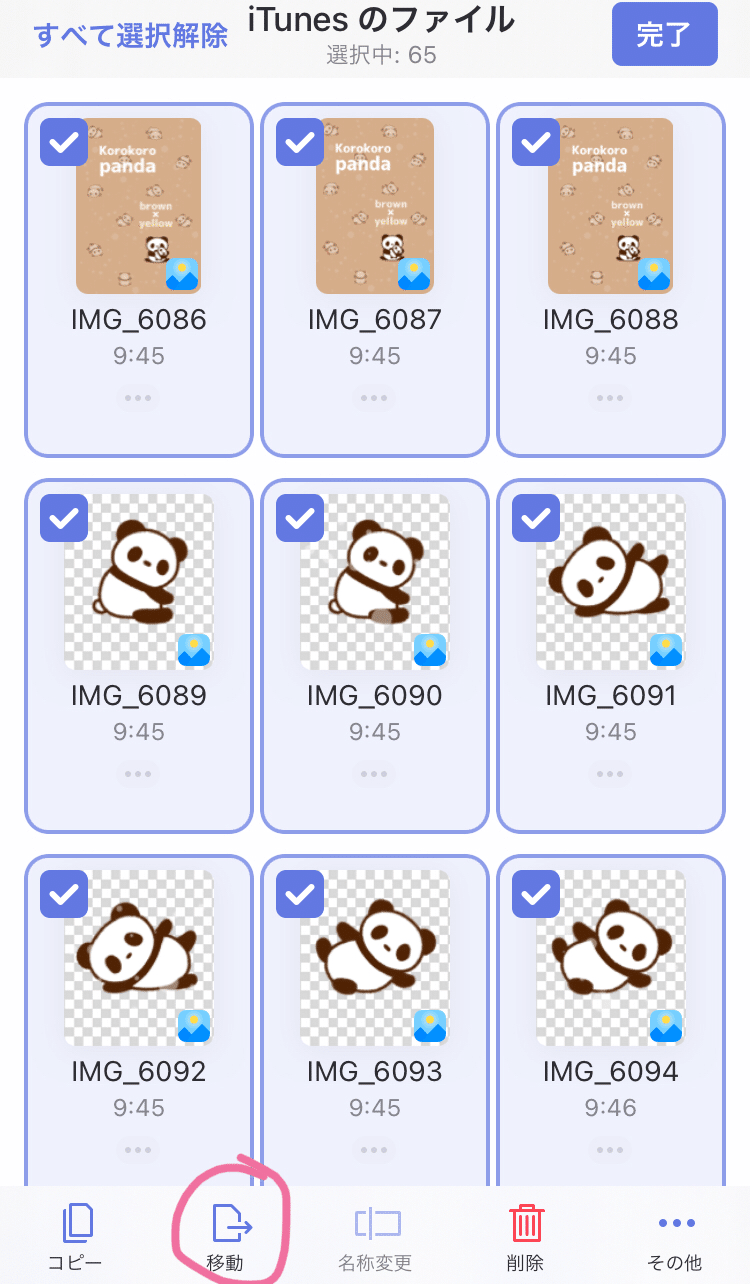This screenshot has height=1284, width=750.
Task: Open その他 for more actions
Action: point(675,1236)
